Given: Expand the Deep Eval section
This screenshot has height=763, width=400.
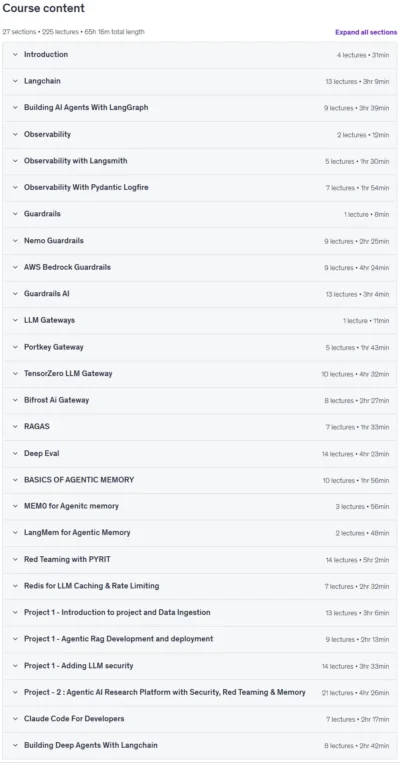Looking at the screenshot, I should coord(200,454).
